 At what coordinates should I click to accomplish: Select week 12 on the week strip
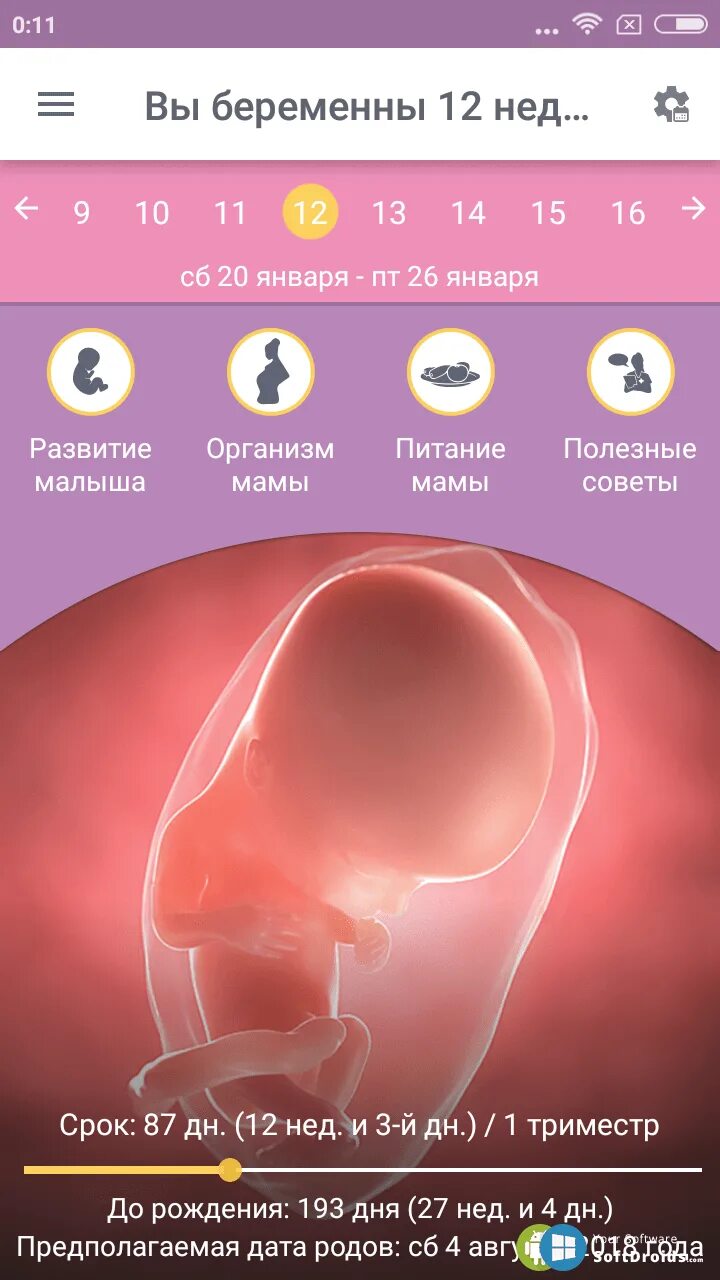pyautogui.click(x=310, y=213)
